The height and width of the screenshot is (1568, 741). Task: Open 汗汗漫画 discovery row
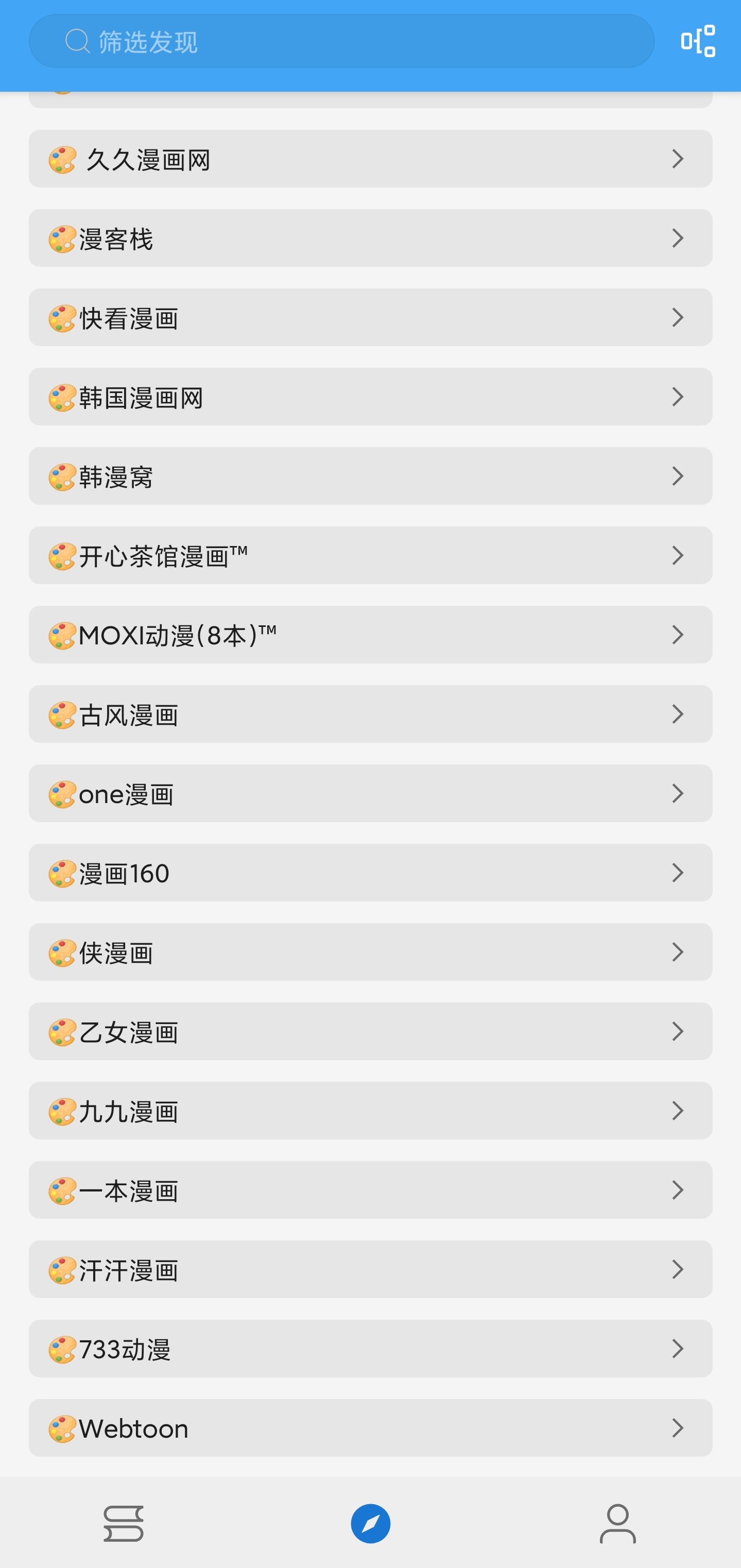tap(370, 1269)
